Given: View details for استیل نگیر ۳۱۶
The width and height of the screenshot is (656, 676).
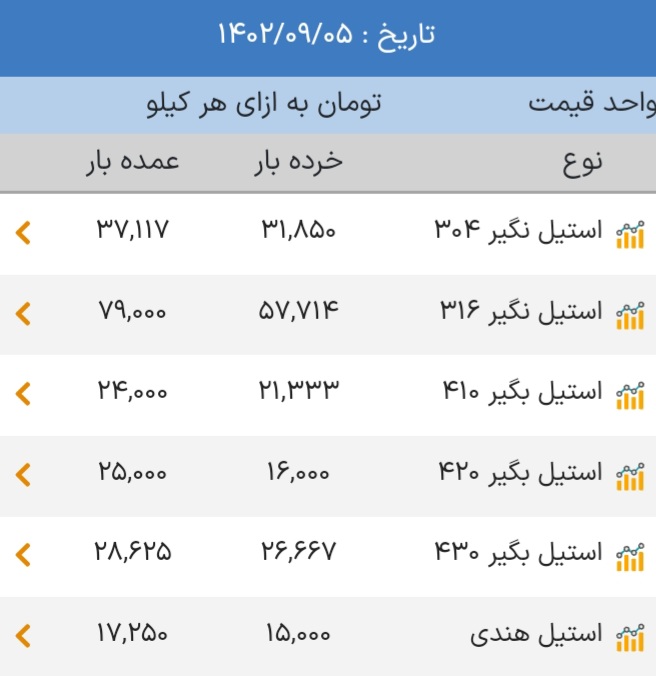Looking at the screenshot, I should (x=328, y=314).
